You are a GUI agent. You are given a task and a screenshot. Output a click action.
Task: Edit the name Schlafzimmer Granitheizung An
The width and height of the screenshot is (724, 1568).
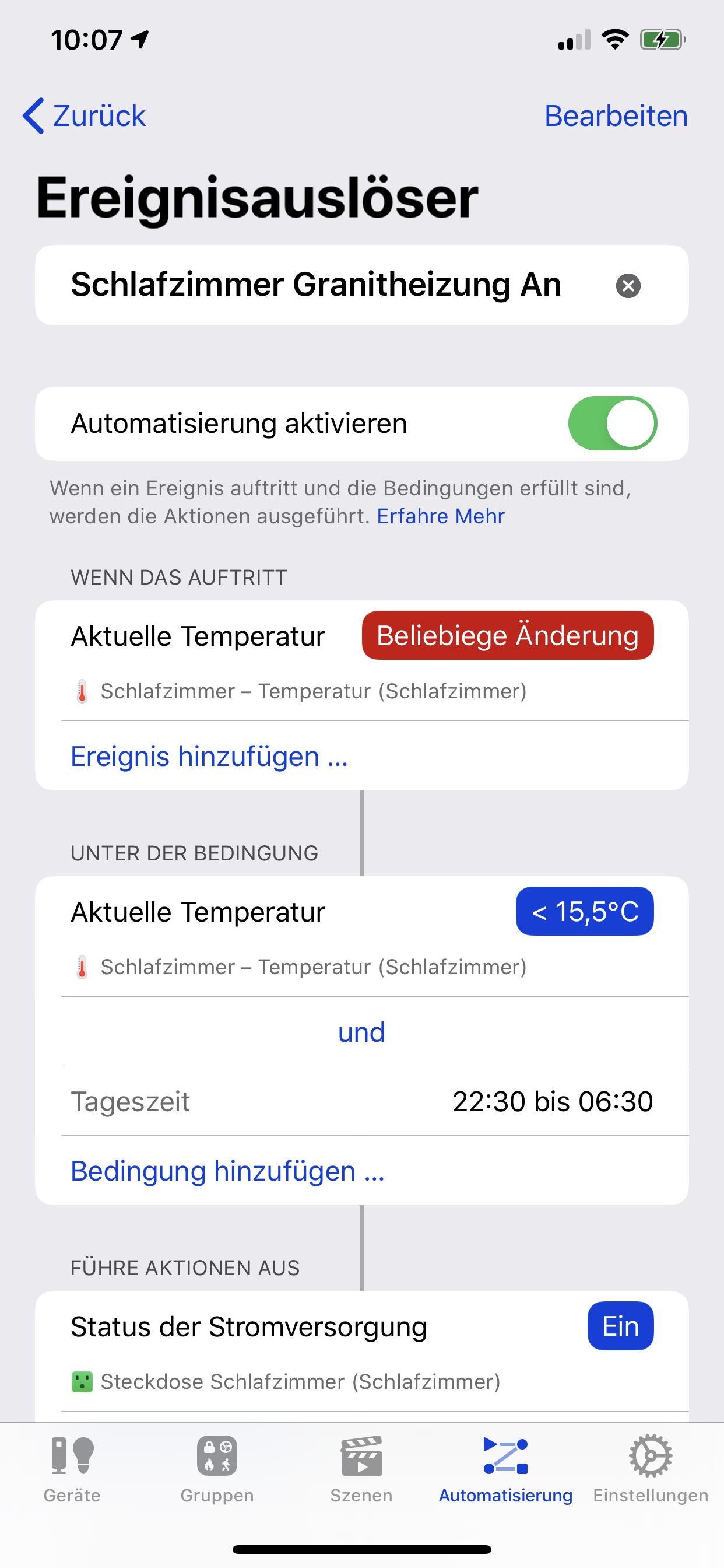[x=317, y=285]
